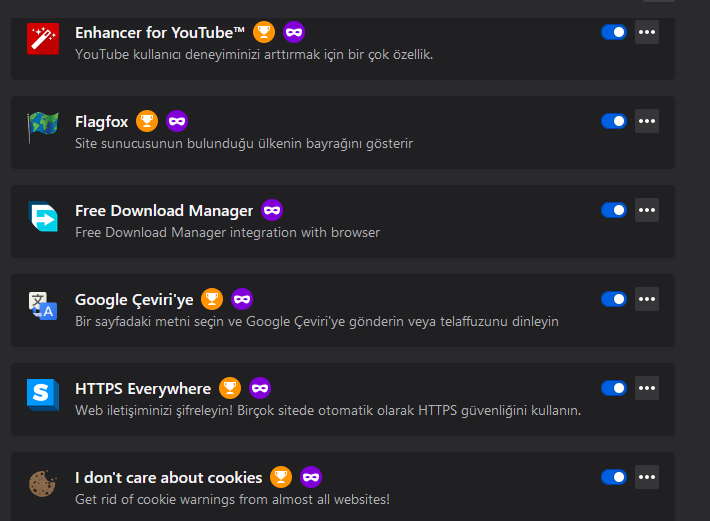Disable the Enhancer for YouTube toggle
This screenshot has height=521, width=710.
[613, 32]
